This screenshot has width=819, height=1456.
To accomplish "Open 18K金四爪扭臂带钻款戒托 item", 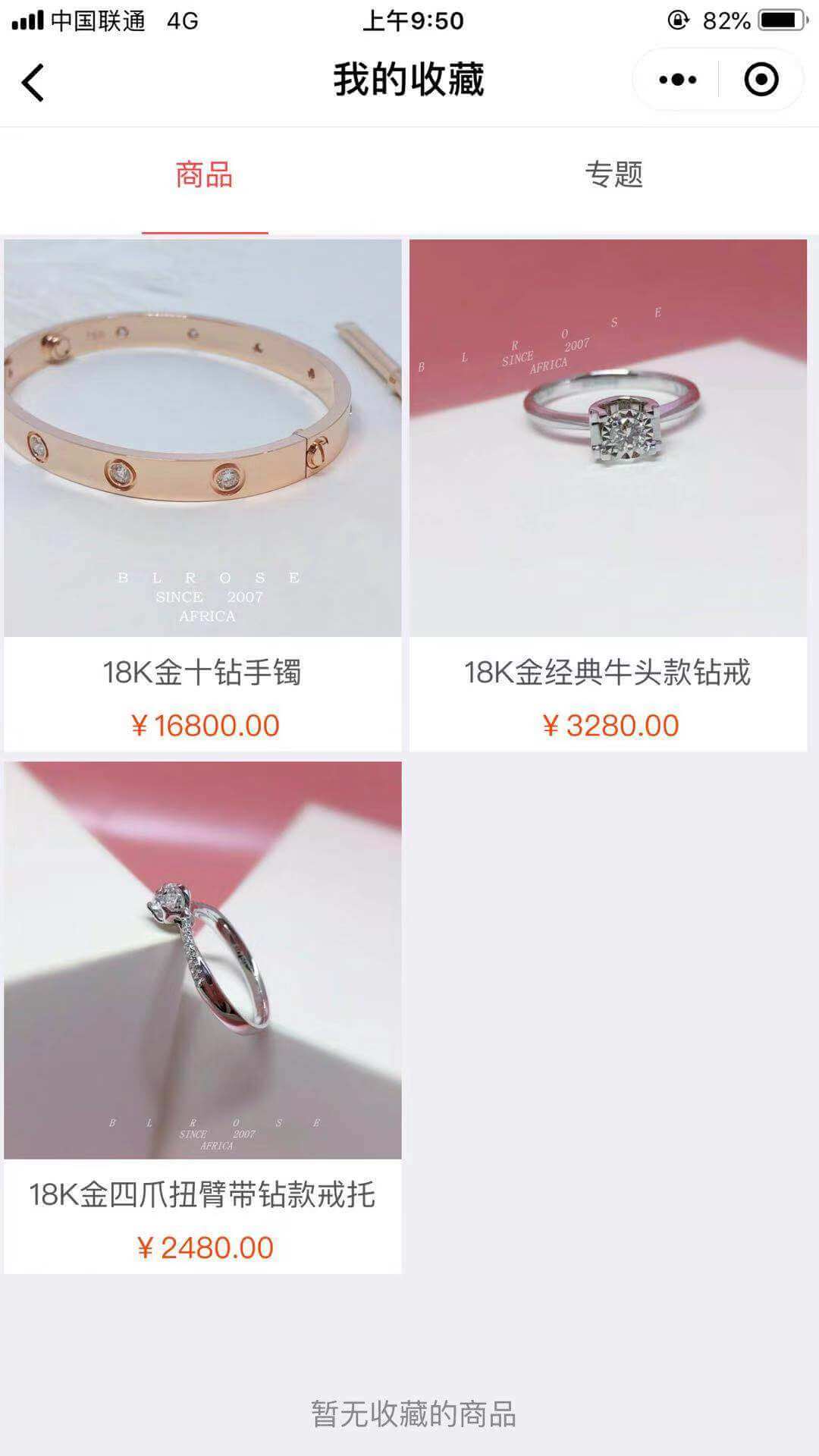I will [x=202, y=1016].
